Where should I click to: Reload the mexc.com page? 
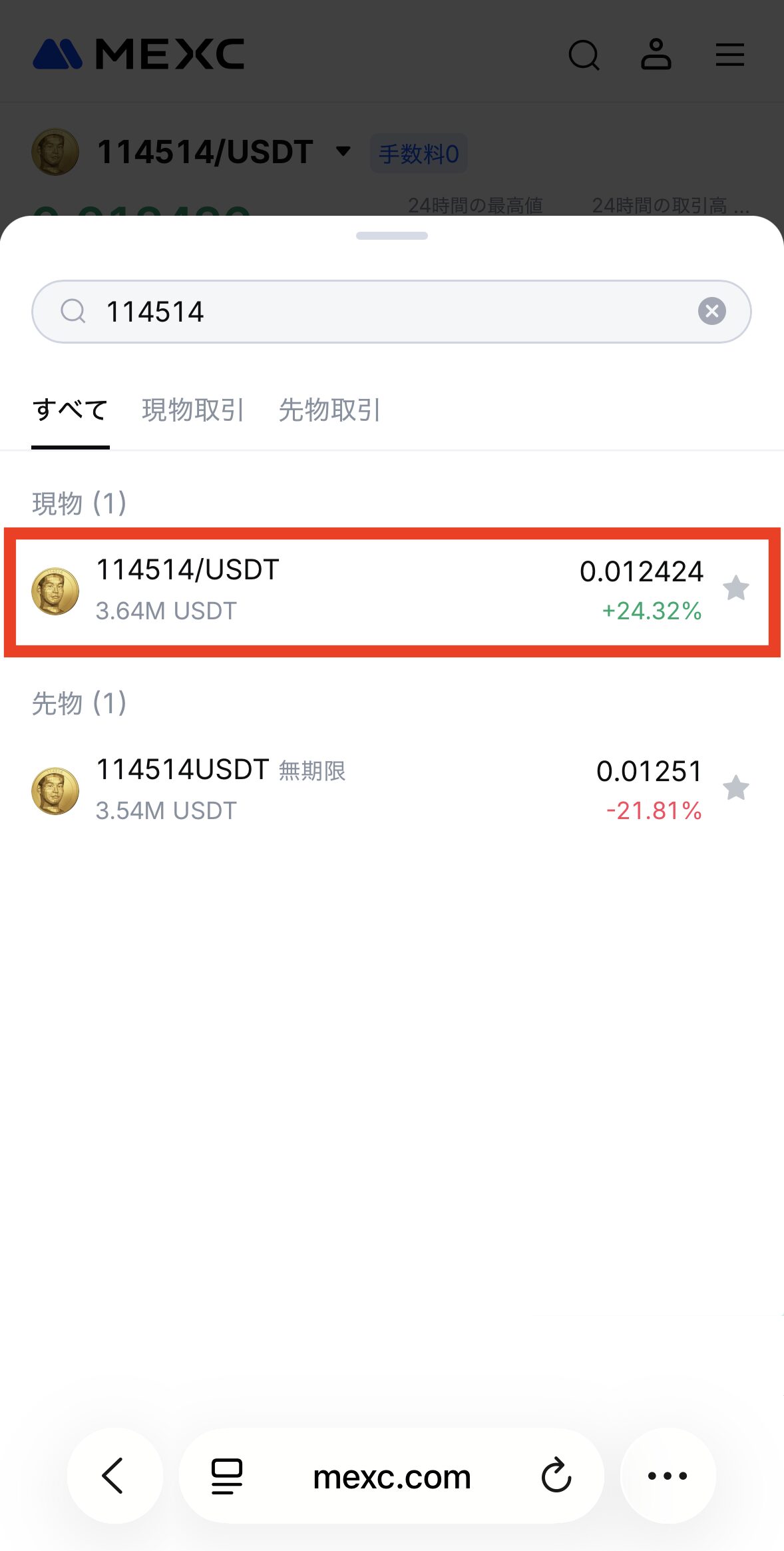pos(556,1476)
